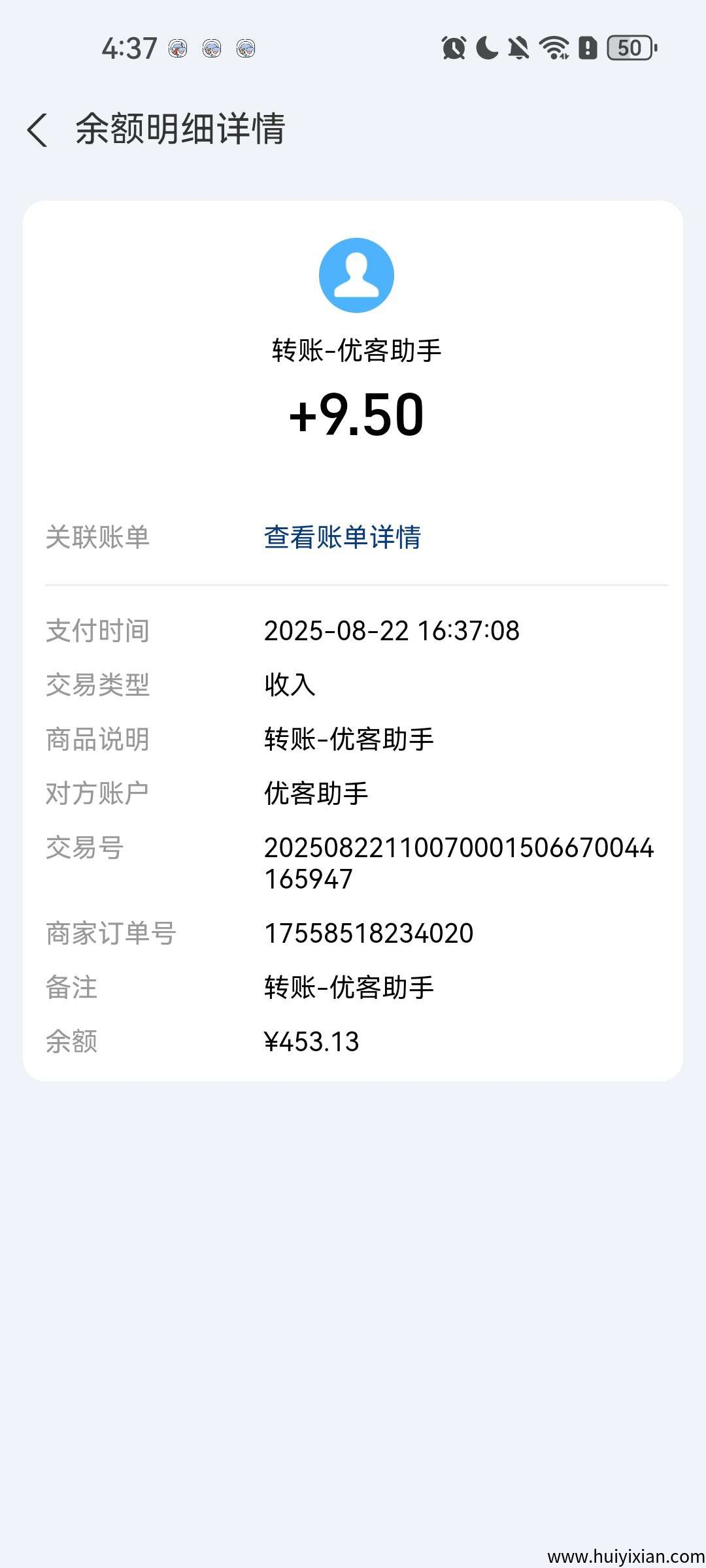Tap the 4:37 clock in the status bar
Screen dimensions: 706x1568
click(x=128, y=48)
